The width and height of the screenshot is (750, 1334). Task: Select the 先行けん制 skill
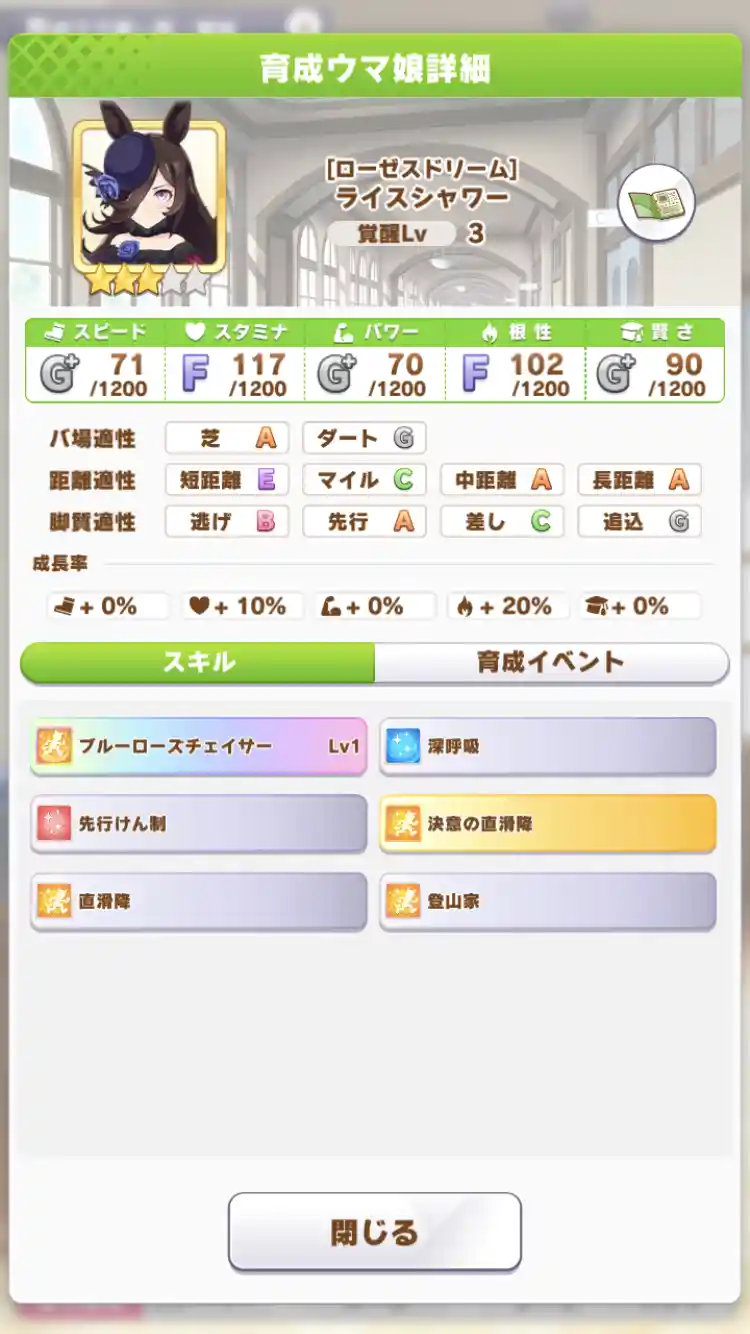point(199,824)
